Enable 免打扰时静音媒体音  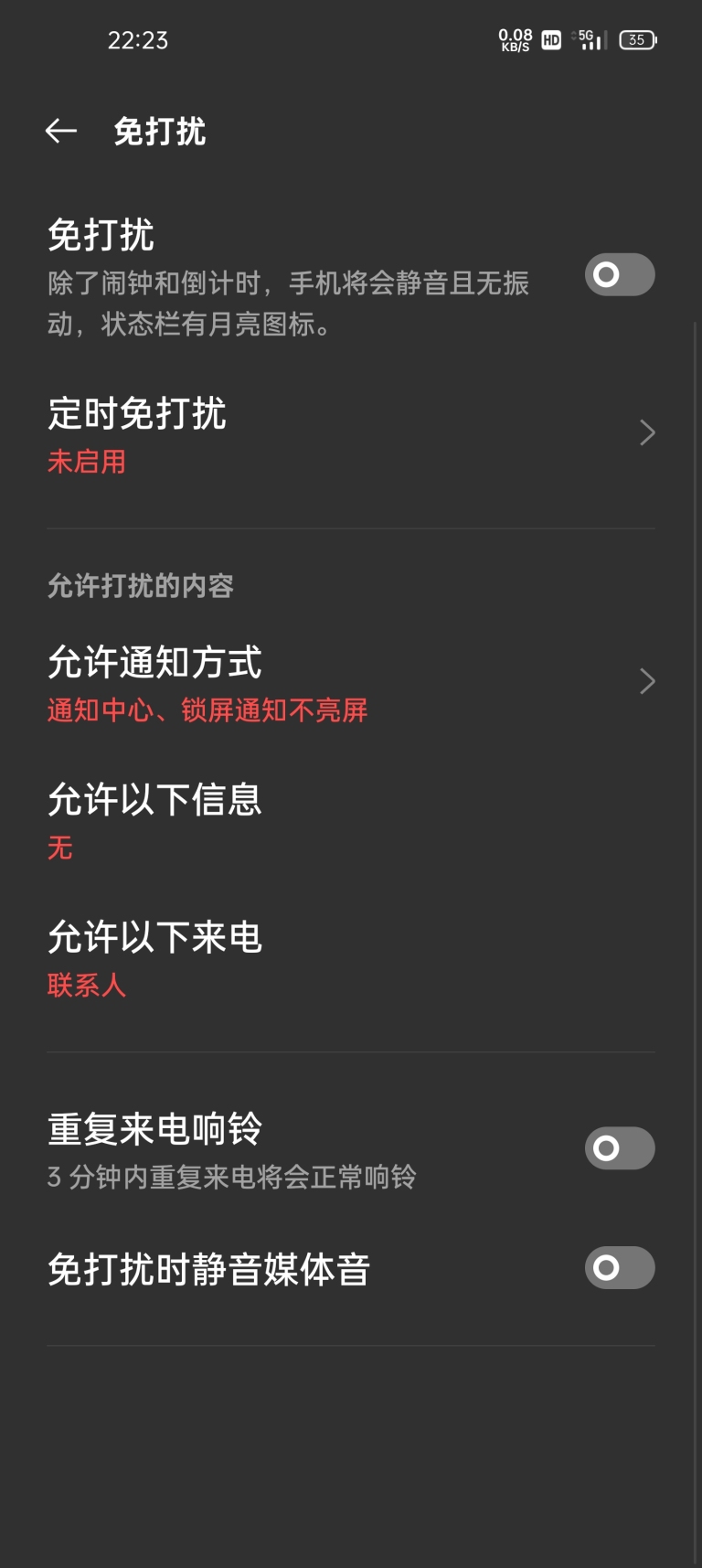coord(619,1268)
